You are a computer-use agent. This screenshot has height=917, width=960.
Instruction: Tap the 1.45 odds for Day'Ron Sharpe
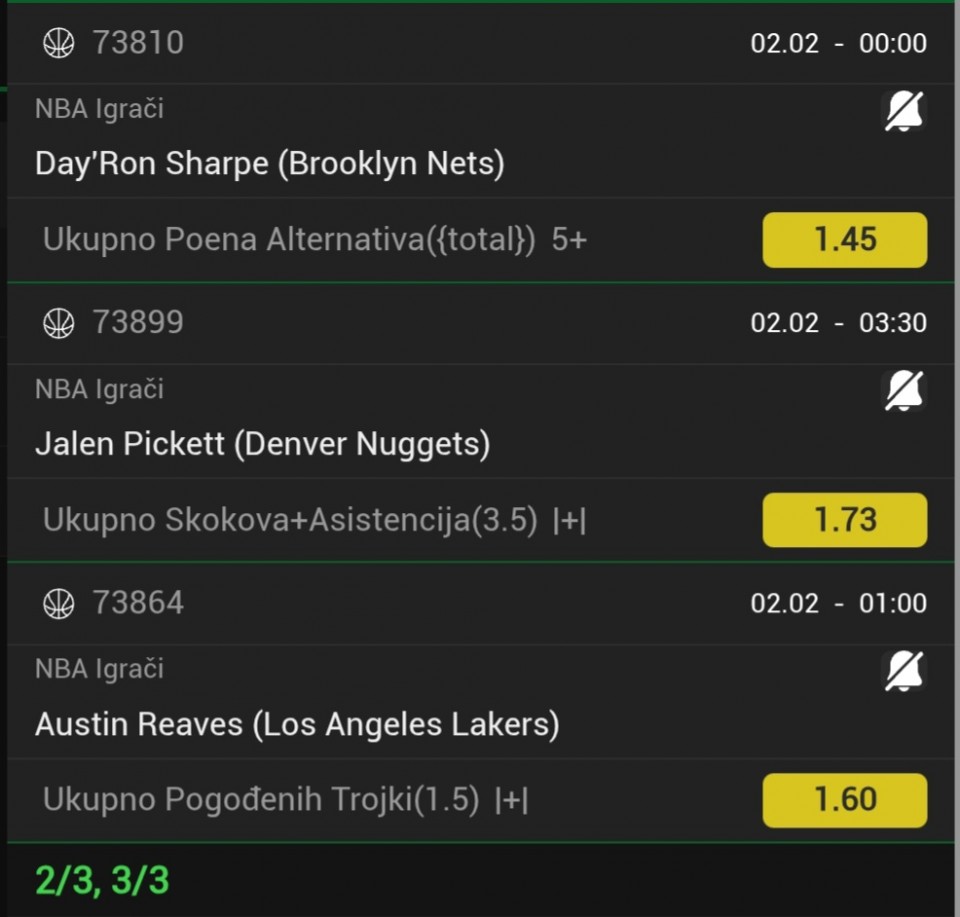tap(844, 240)
